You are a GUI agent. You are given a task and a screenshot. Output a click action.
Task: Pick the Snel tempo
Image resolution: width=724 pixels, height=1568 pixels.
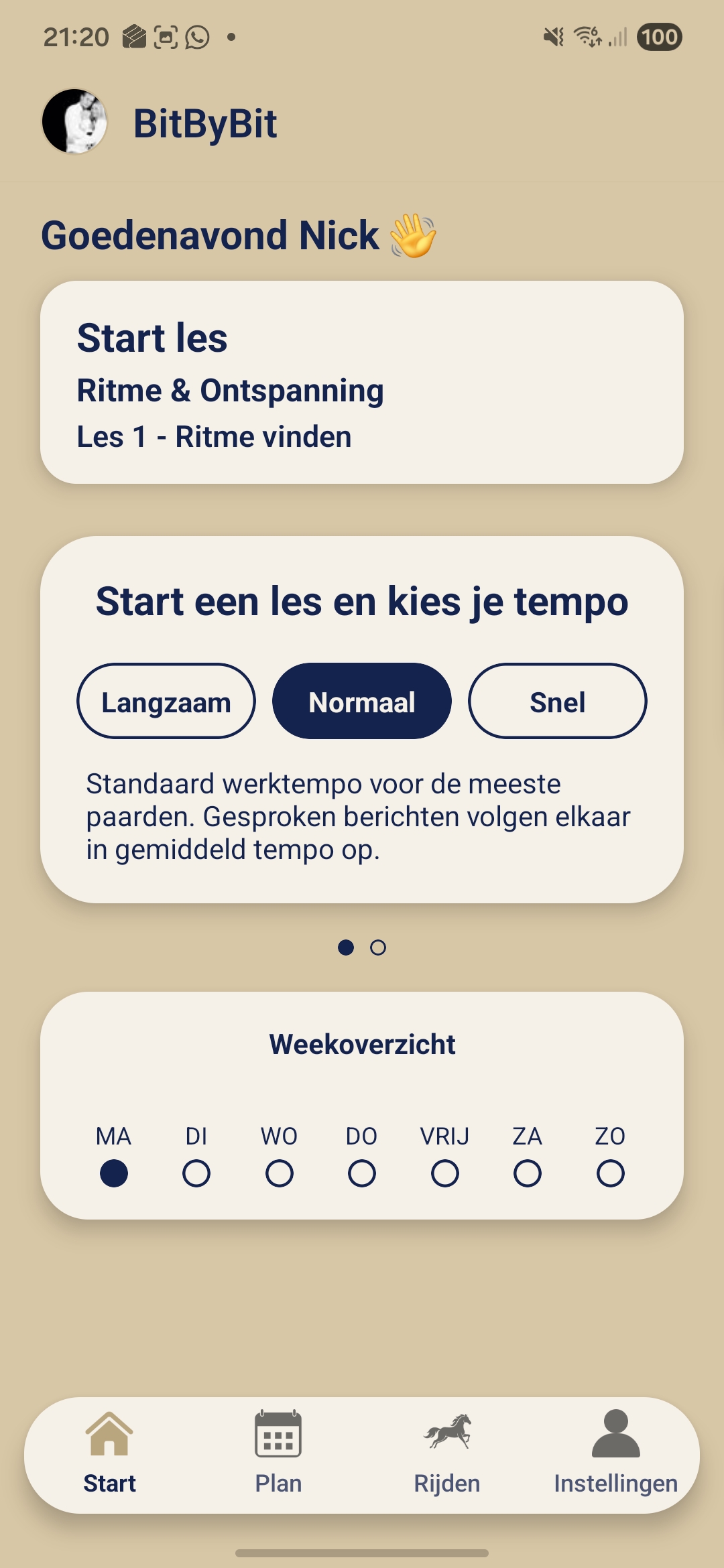tap(557, 702)
